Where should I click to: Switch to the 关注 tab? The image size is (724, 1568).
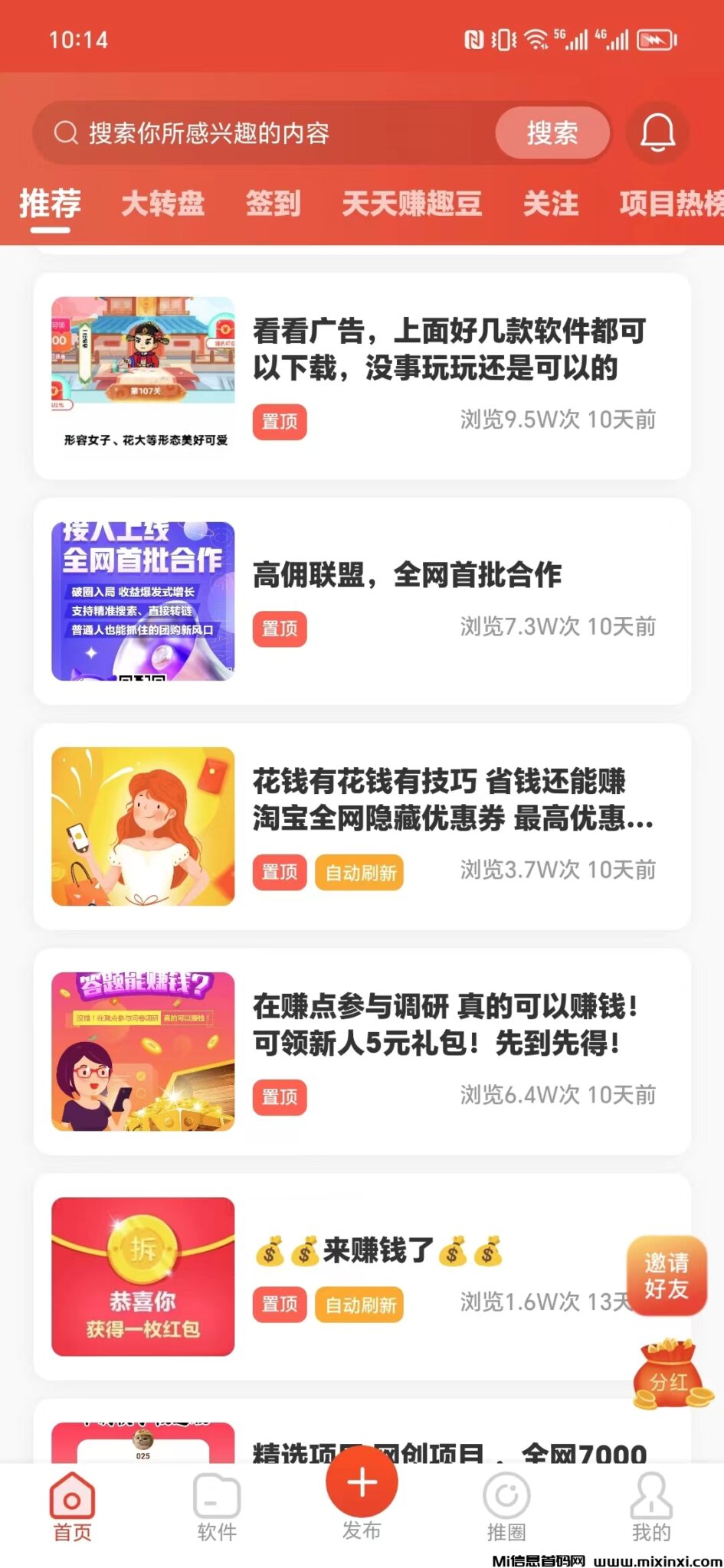(x=549, y=204)
